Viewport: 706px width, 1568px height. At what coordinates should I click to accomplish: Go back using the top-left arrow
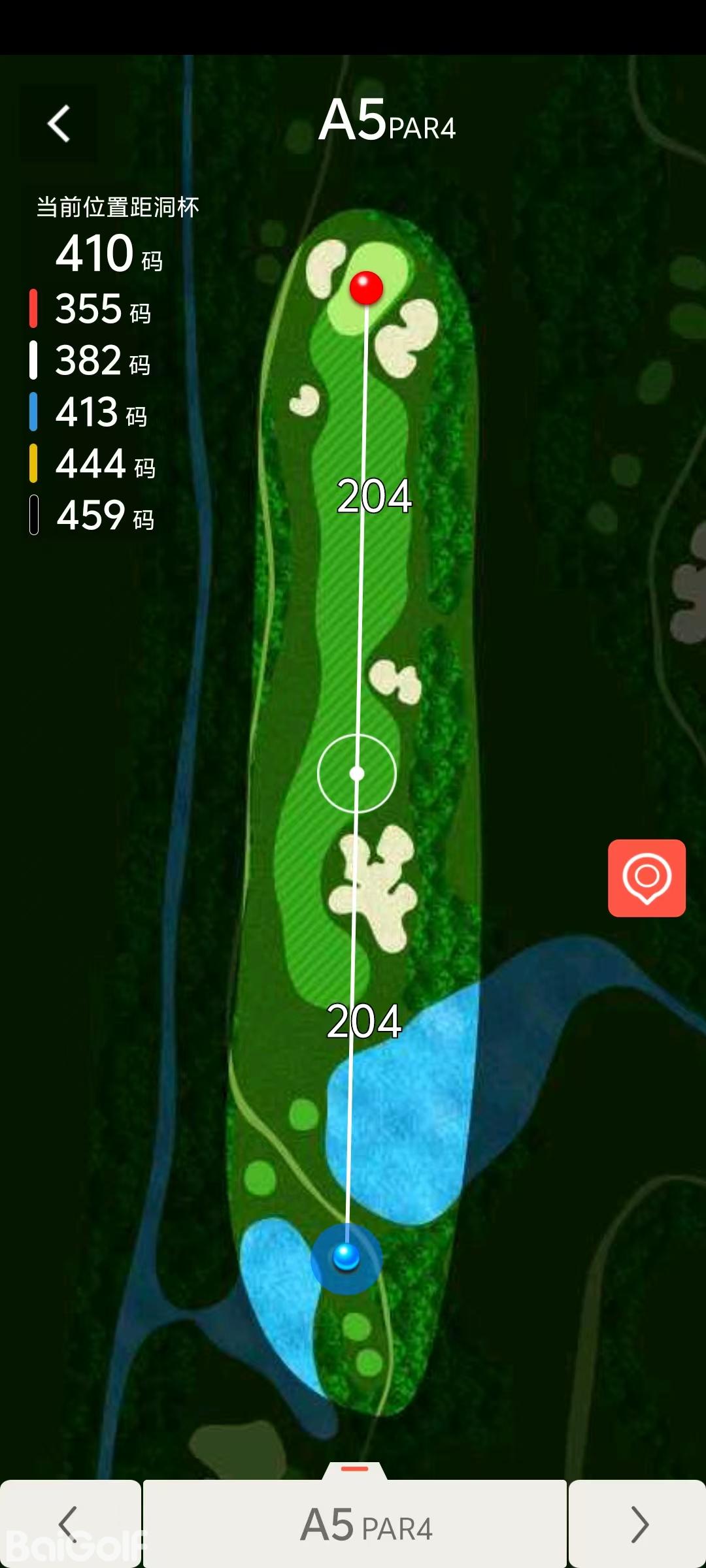59,123
